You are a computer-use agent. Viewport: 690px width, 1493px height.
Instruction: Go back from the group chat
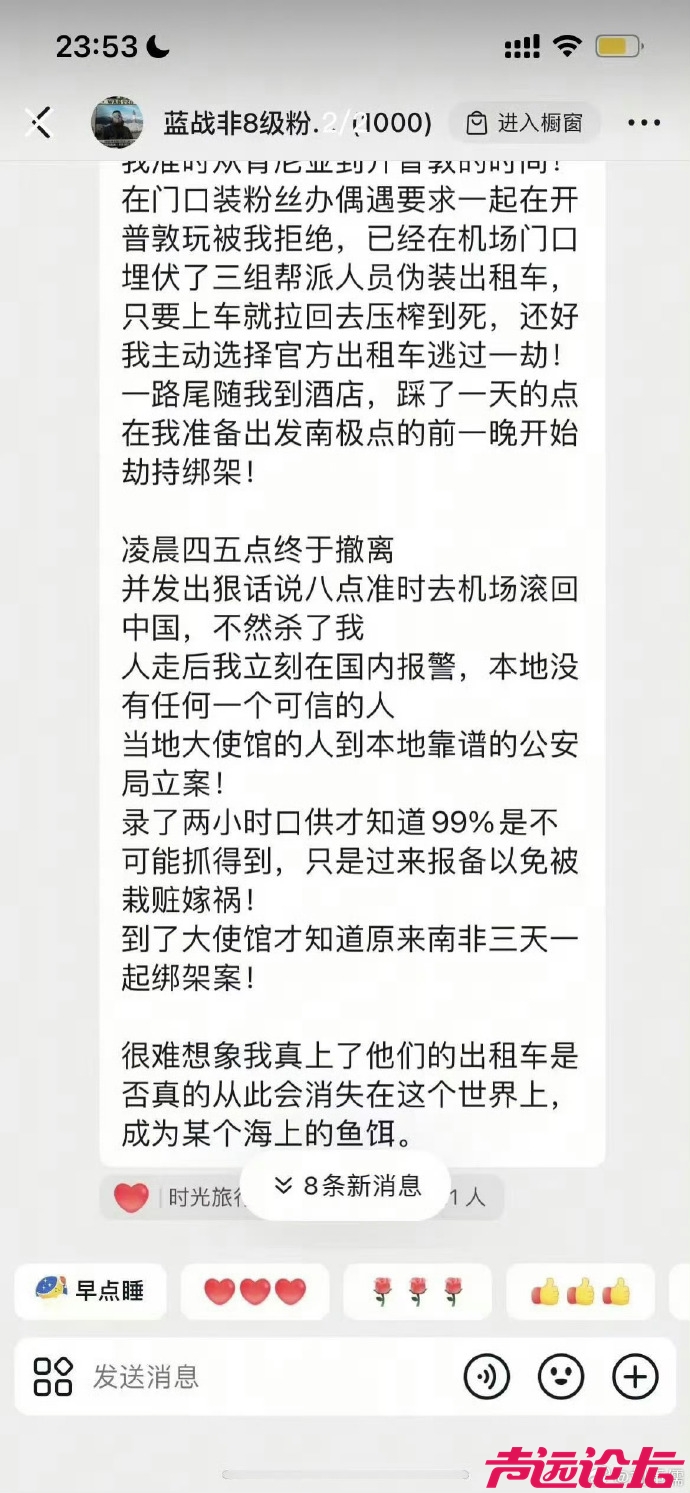coord(38,123)
